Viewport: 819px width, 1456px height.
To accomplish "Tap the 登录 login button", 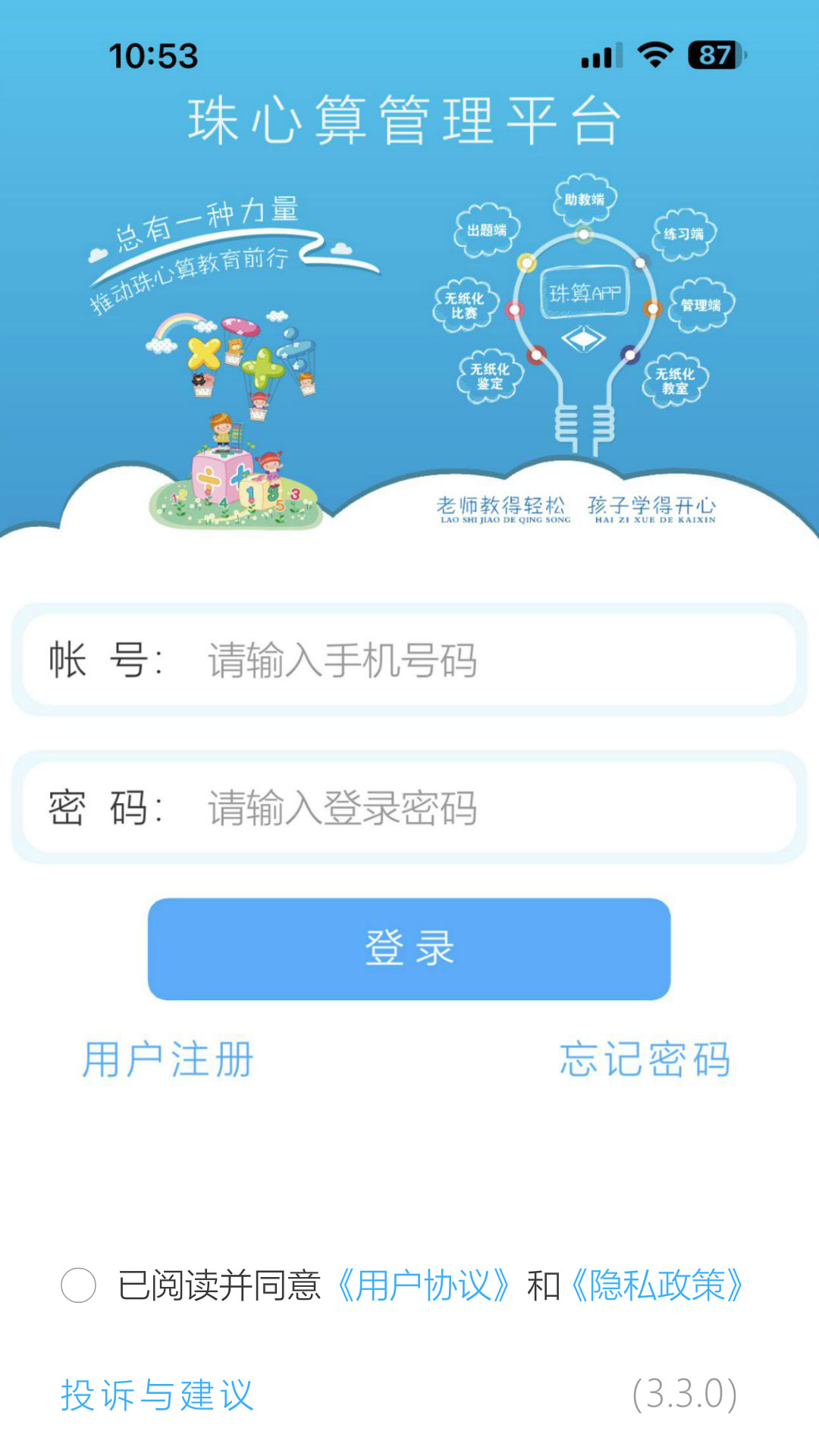I will (x=409, y=949).
